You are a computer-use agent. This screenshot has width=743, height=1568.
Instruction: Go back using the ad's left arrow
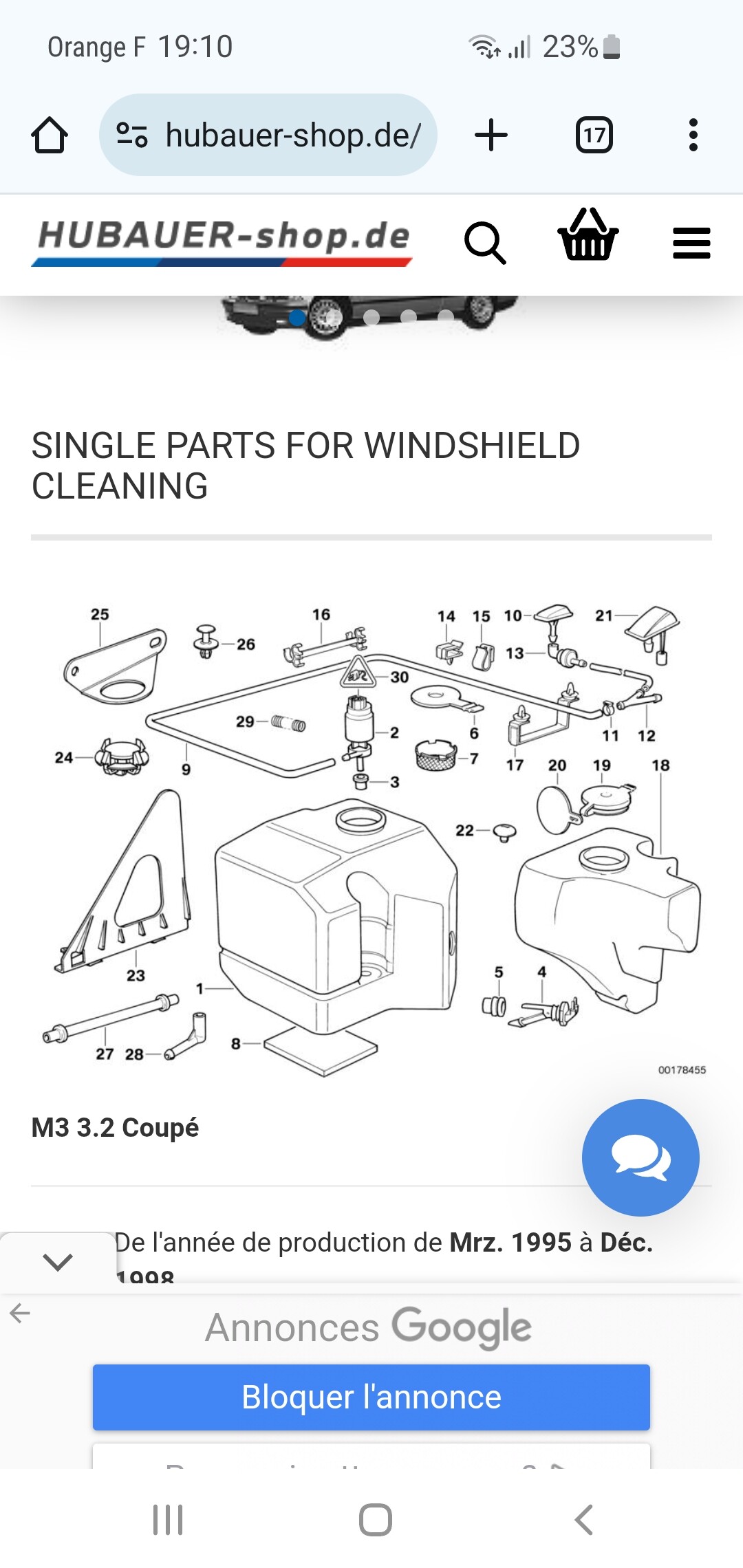pos(20,1314)
